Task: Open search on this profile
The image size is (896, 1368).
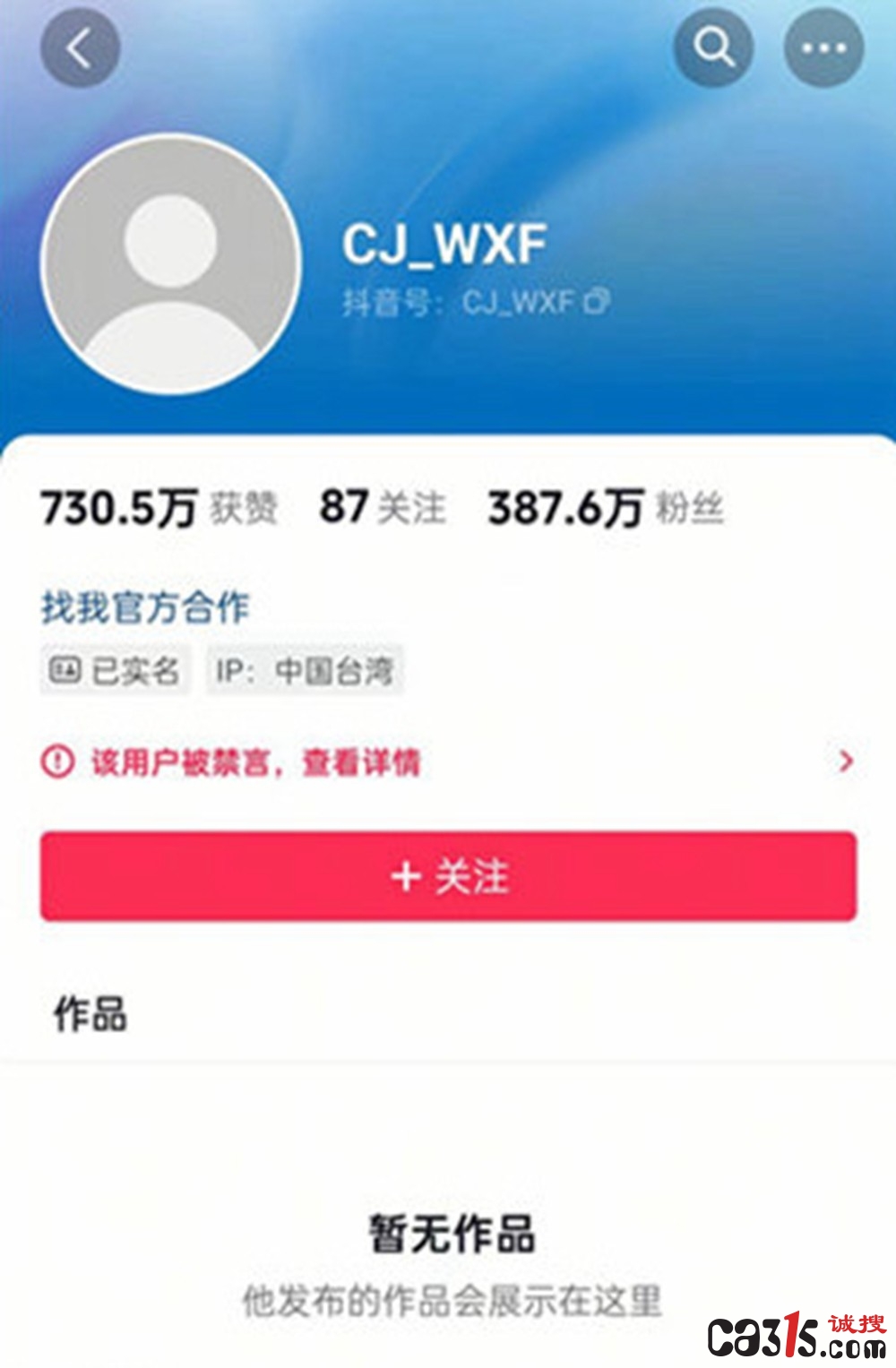Action: [x=713, y=47]
